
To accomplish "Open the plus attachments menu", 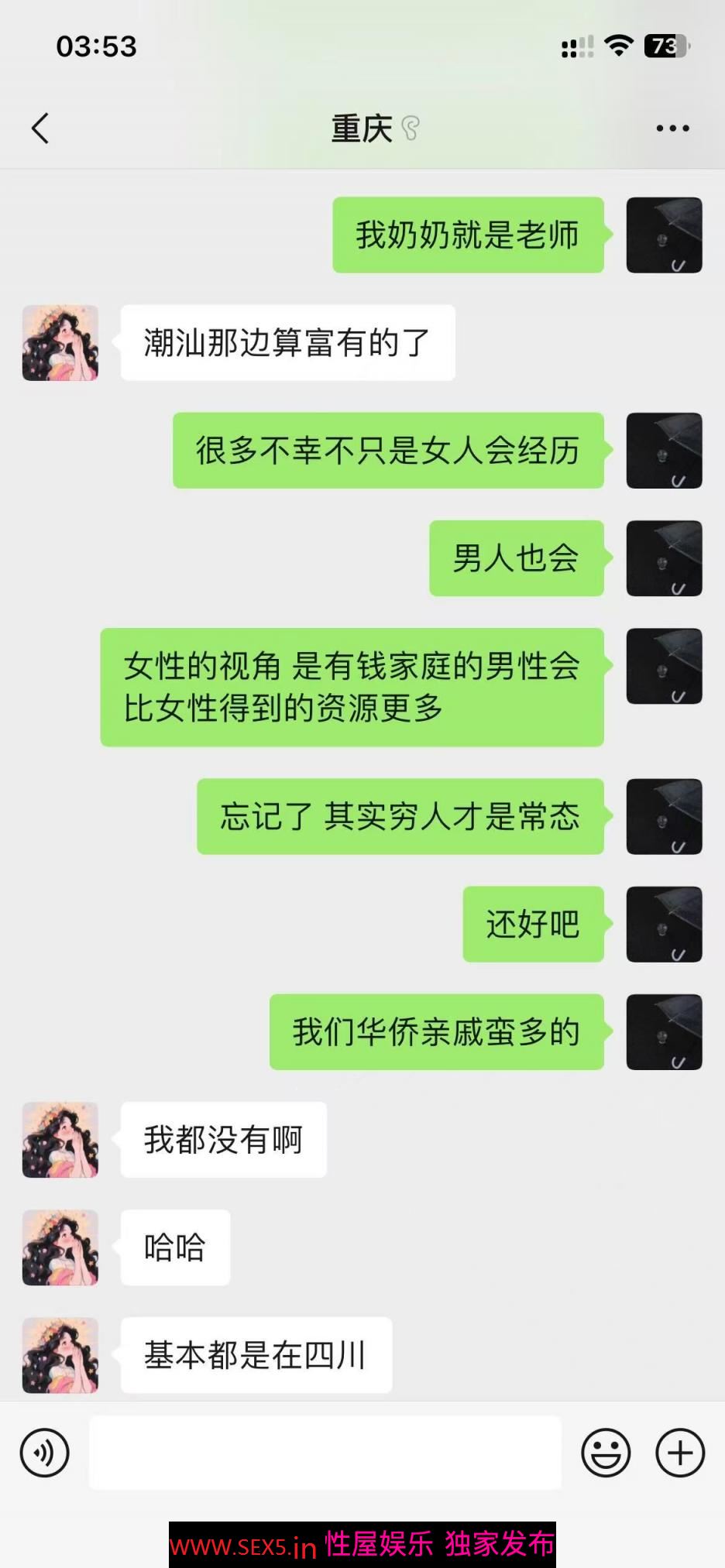I will click(x=680, y=1453).
